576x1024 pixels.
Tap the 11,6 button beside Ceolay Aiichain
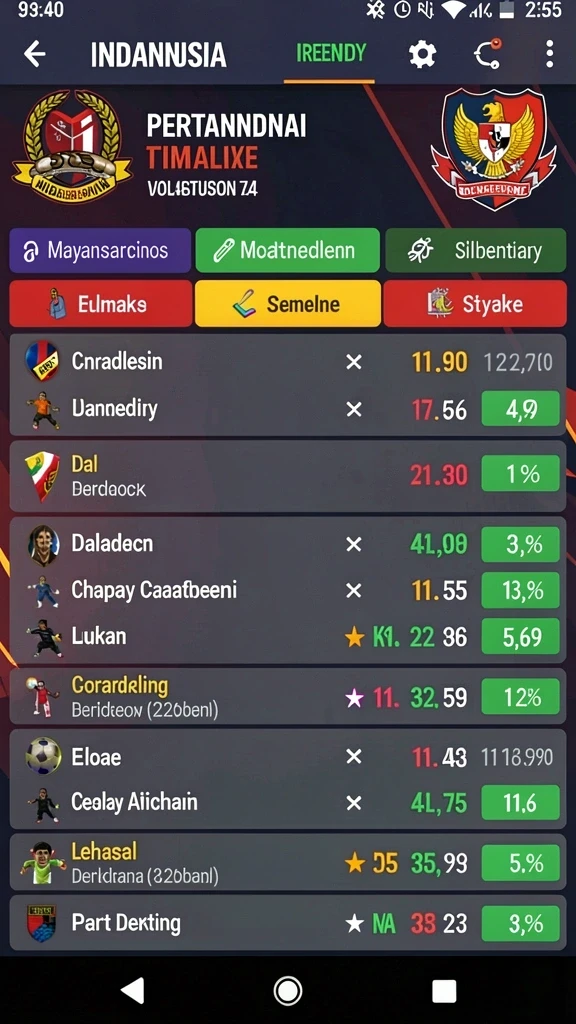coord(520,803)
